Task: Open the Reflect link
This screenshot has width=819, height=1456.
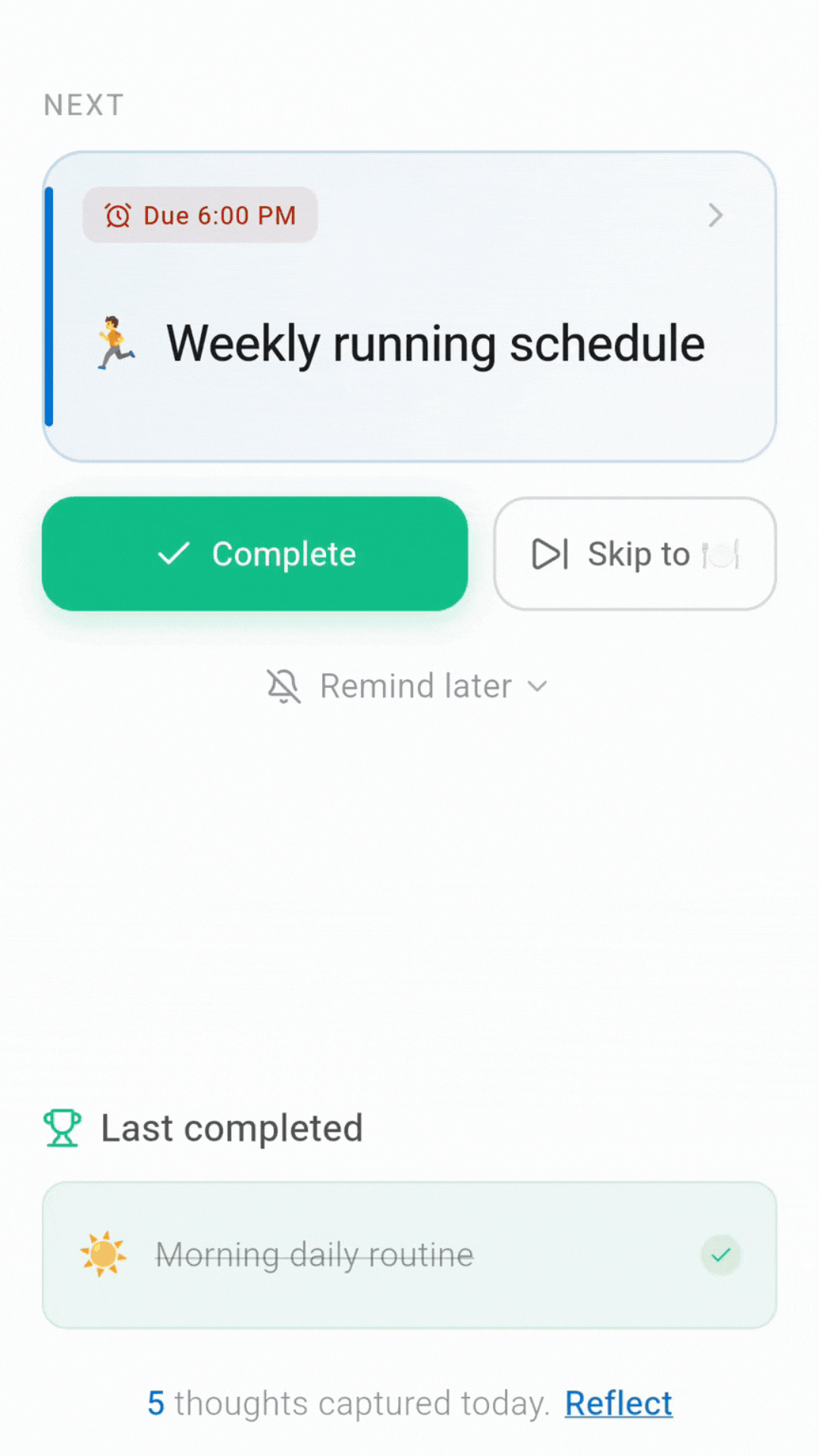Action: pos(618,1404)
